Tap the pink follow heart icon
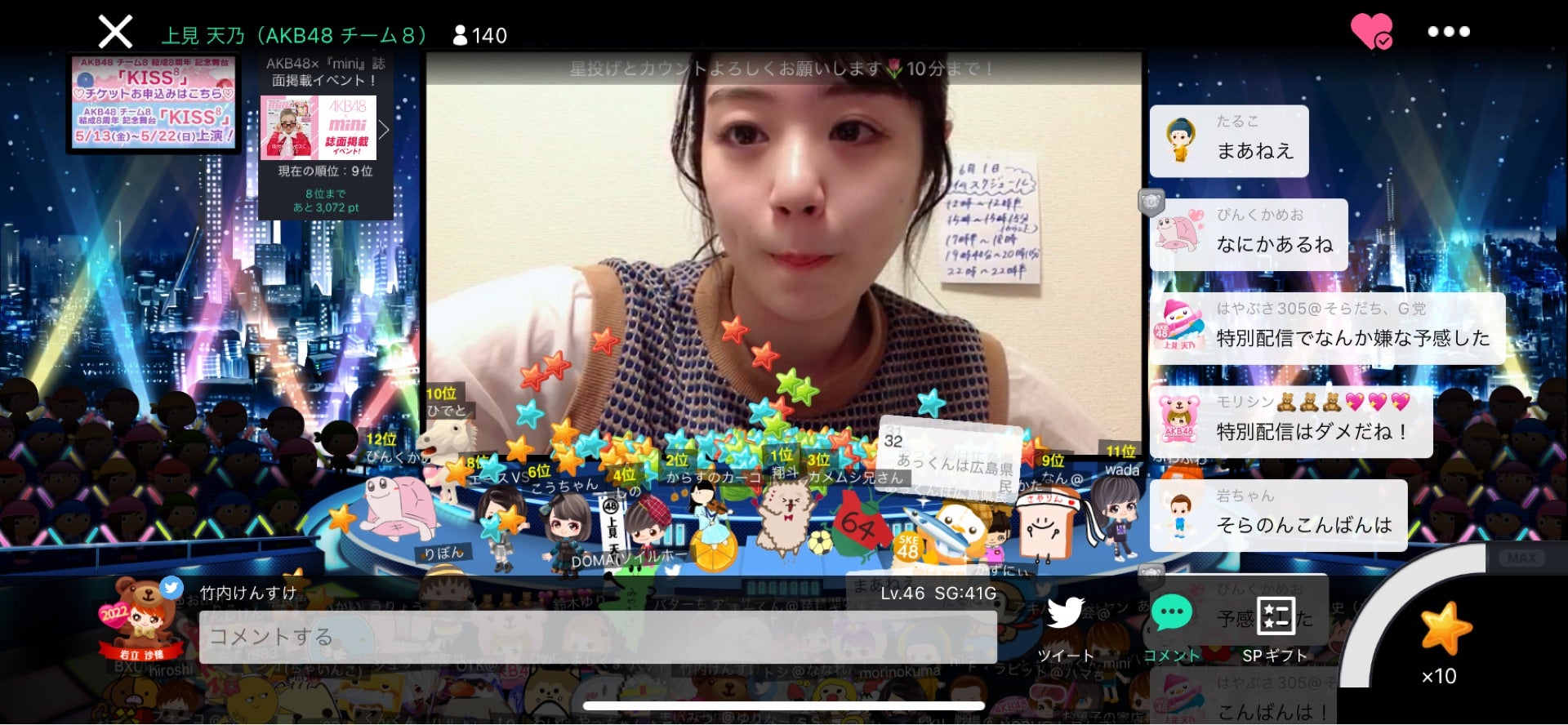1568x725 pixels. pos(1371,32)
